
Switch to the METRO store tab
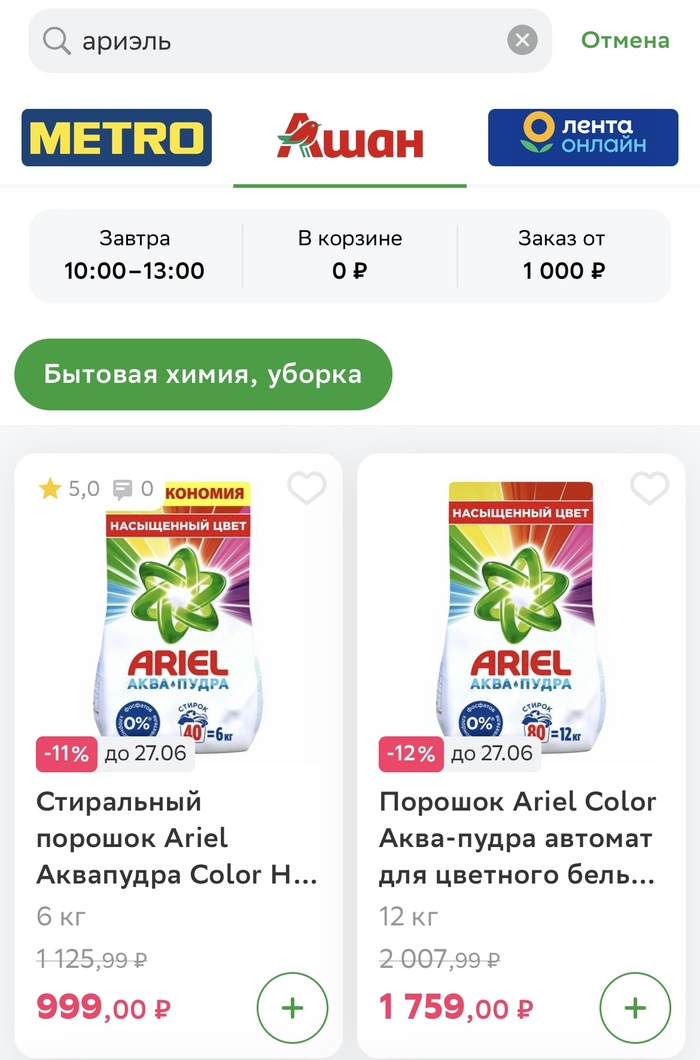tap(117, 138)
